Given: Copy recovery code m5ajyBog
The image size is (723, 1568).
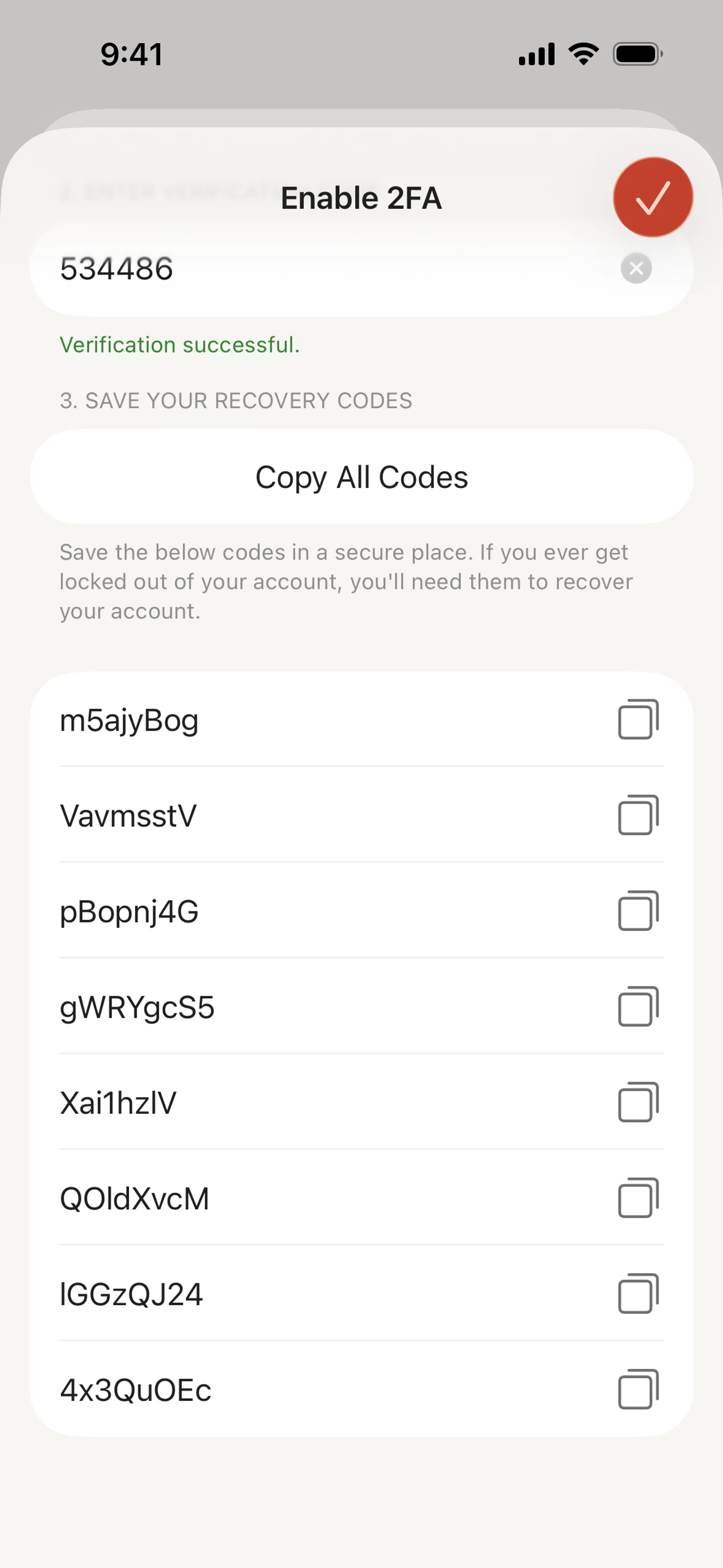Looking at the screenshot, I should tap(638, 720).
